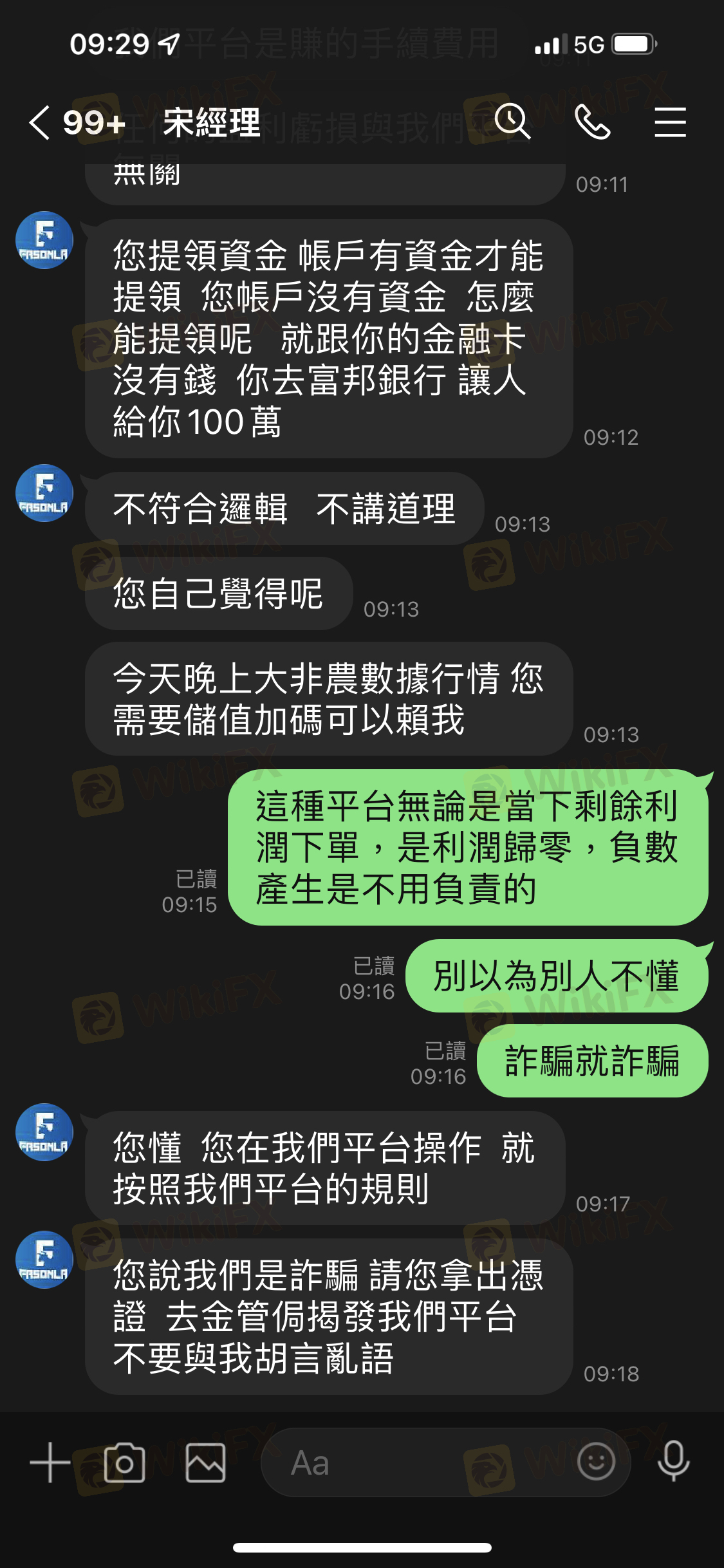Search within this chat with 宋經理
Image resolution: width=724 pixels, height=1568 pixels.
click(x=512, y=121)
